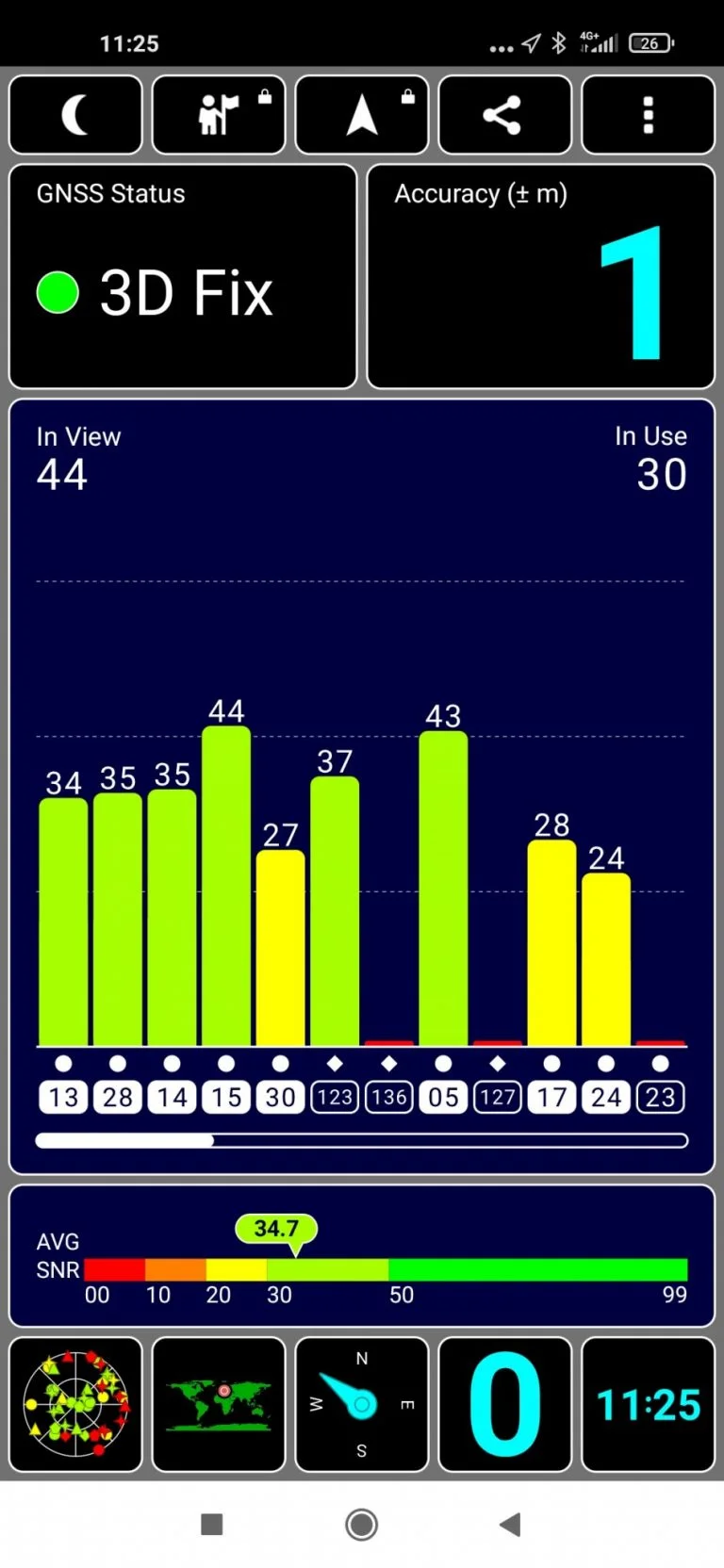Open the world map tile

click(219, 1404)
